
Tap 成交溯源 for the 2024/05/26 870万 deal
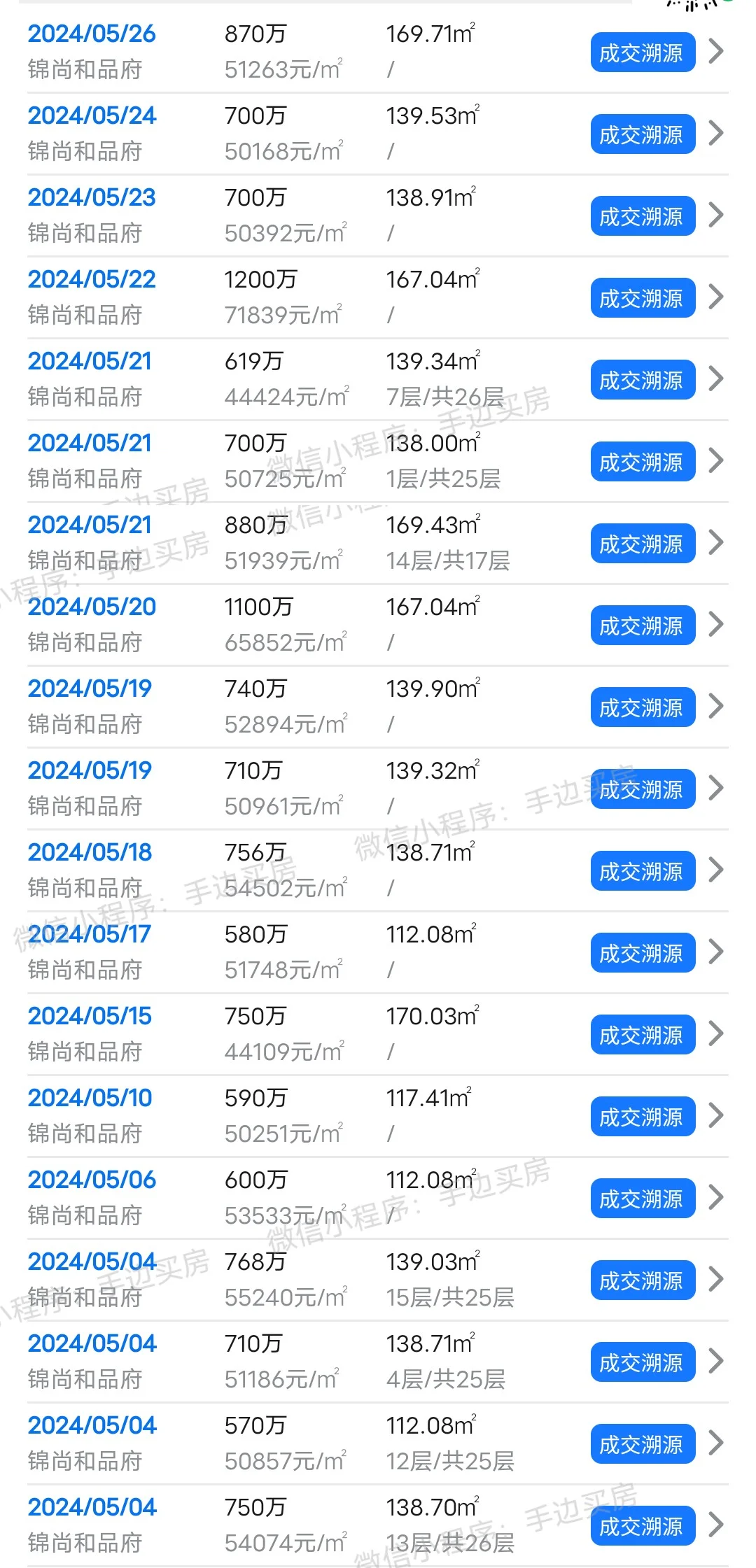[642, 52]
